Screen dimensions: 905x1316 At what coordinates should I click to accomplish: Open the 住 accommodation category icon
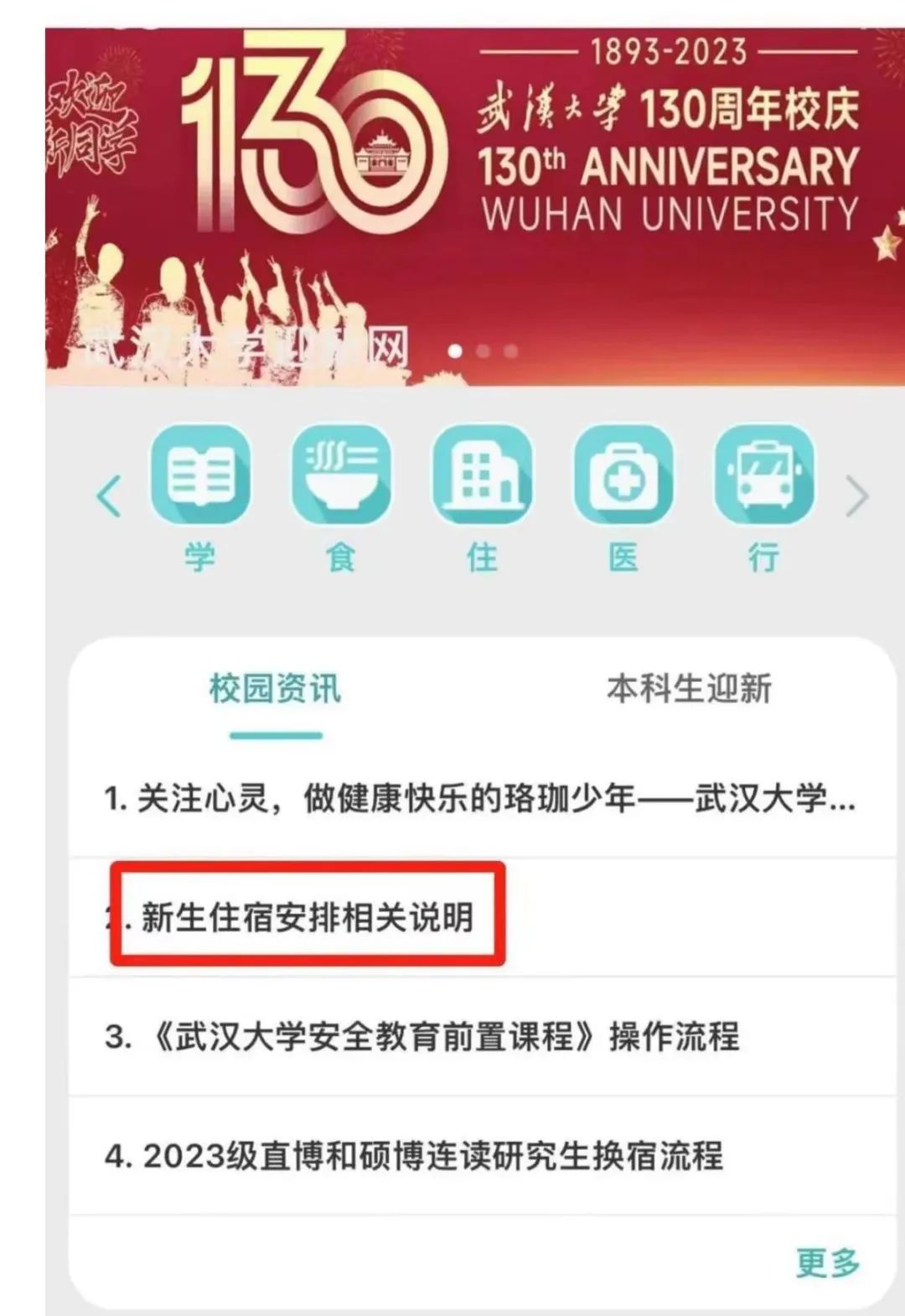click(482, 475)
